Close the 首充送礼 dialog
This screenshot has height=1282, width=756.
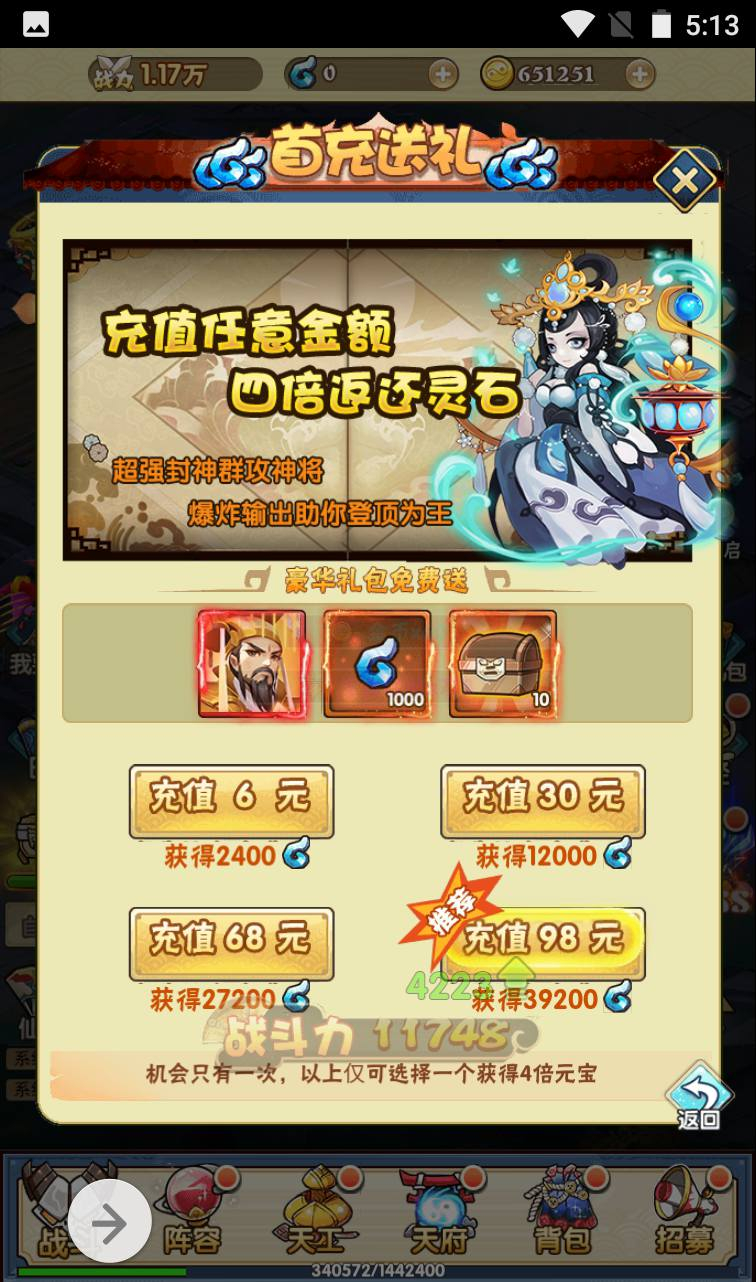pos(685,181)
